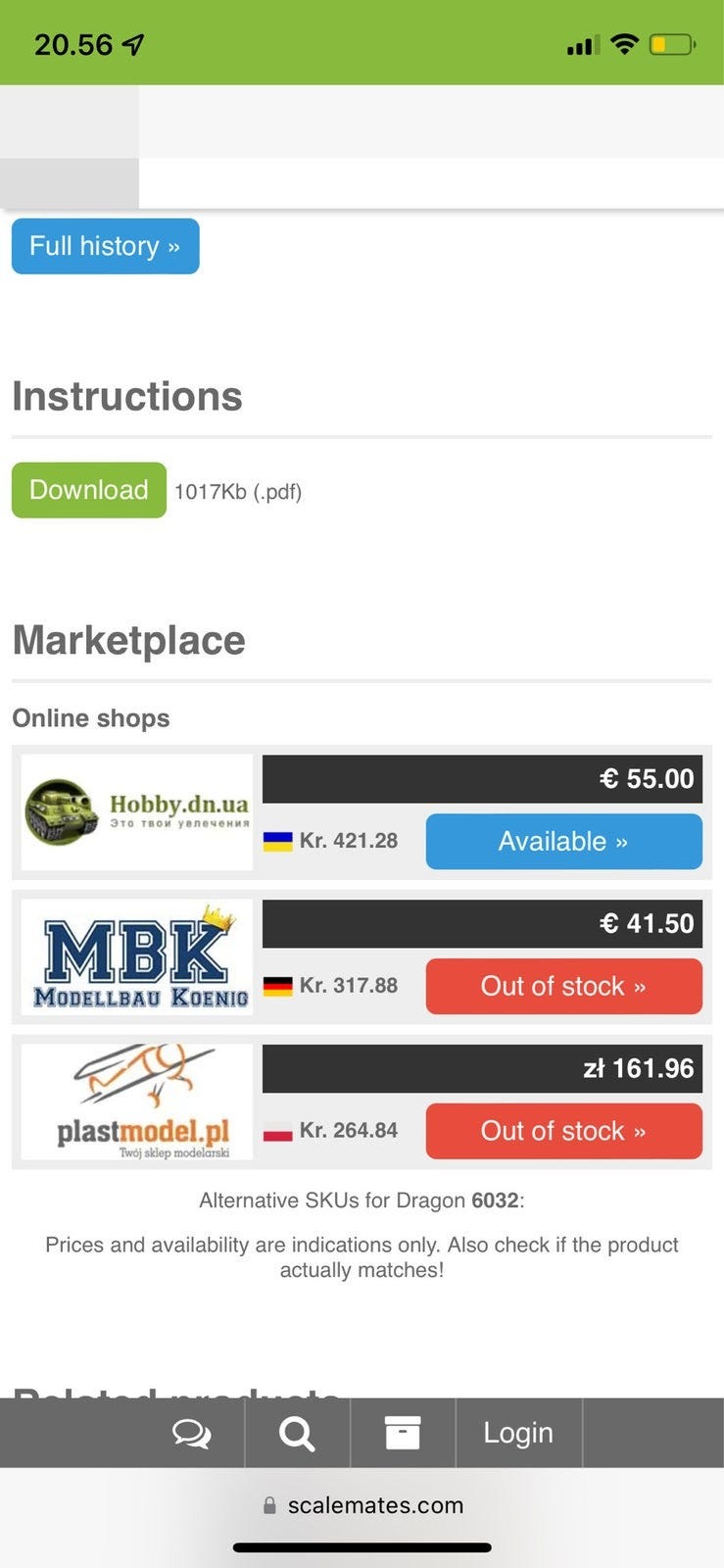
Task: Open the Login menu item
Action: coord(517,1432)
